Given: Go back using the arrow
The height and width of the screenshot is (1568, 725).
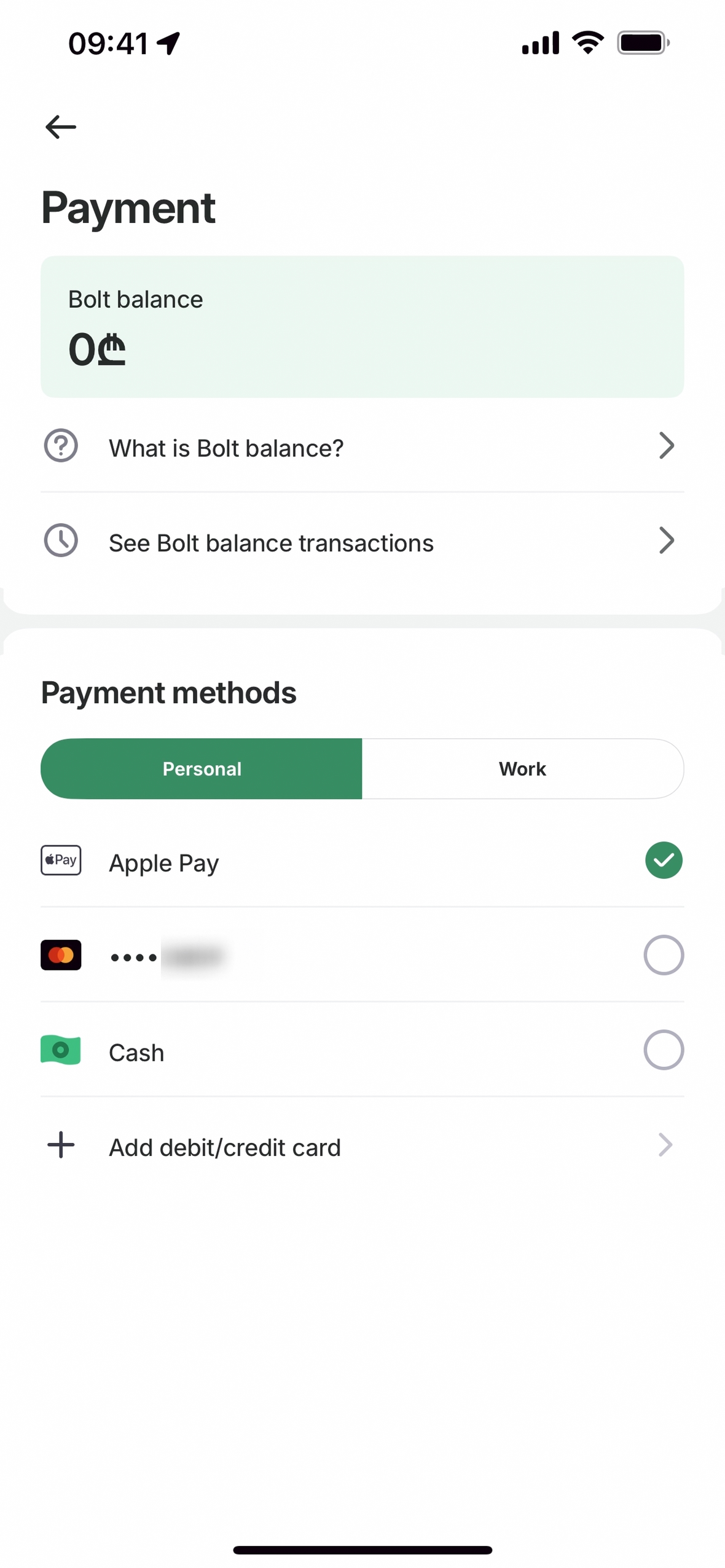Looking at the screenshot, I should (x=61, y=127).
